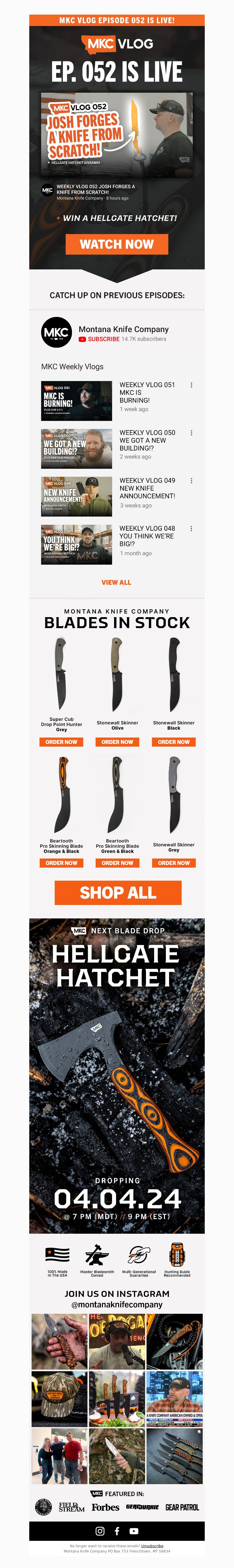234x1568 pixels.
Task: Open options for Weekly Vlog 050
Action: [191, 433]
